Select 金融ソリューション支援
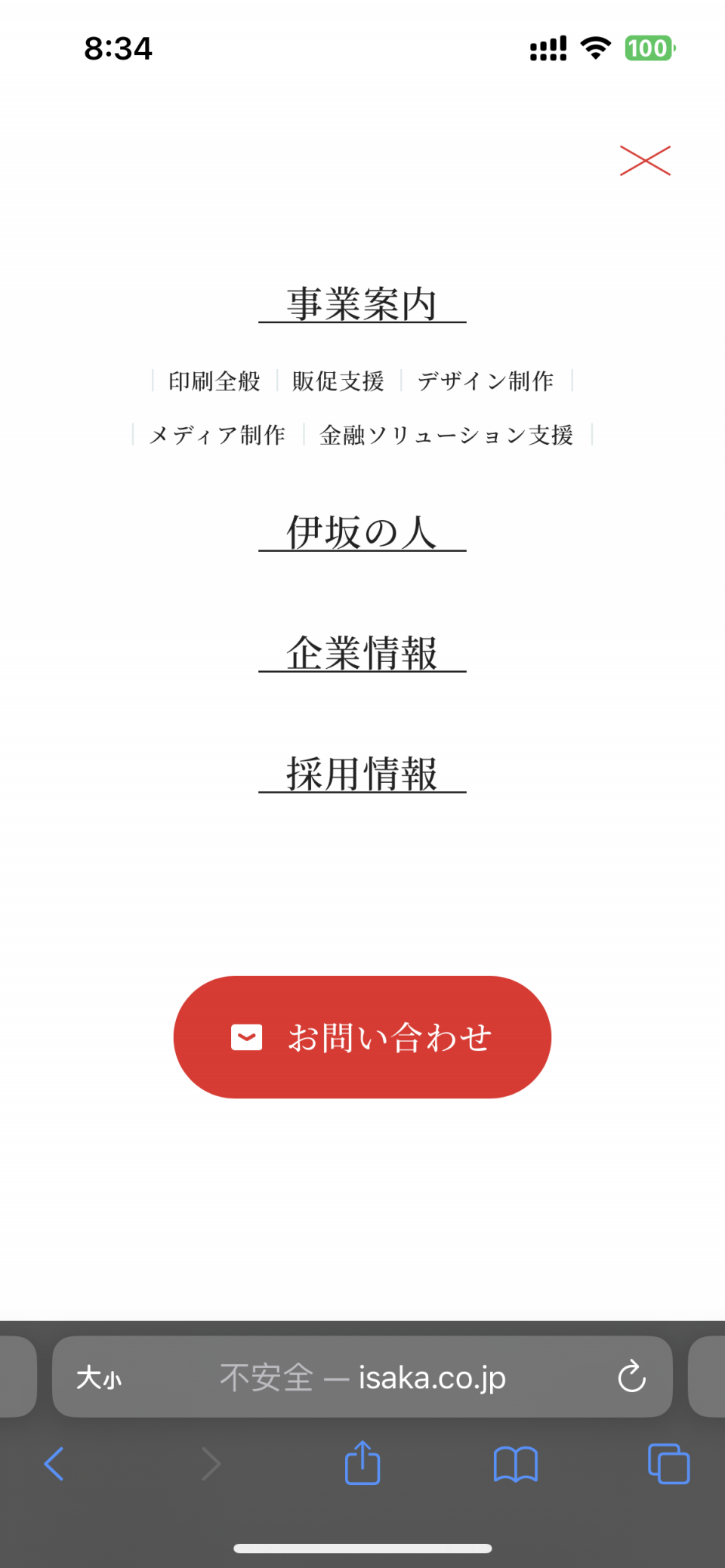Image resolution: width=725 pixels, height=1568 pixels. point(446,435)
